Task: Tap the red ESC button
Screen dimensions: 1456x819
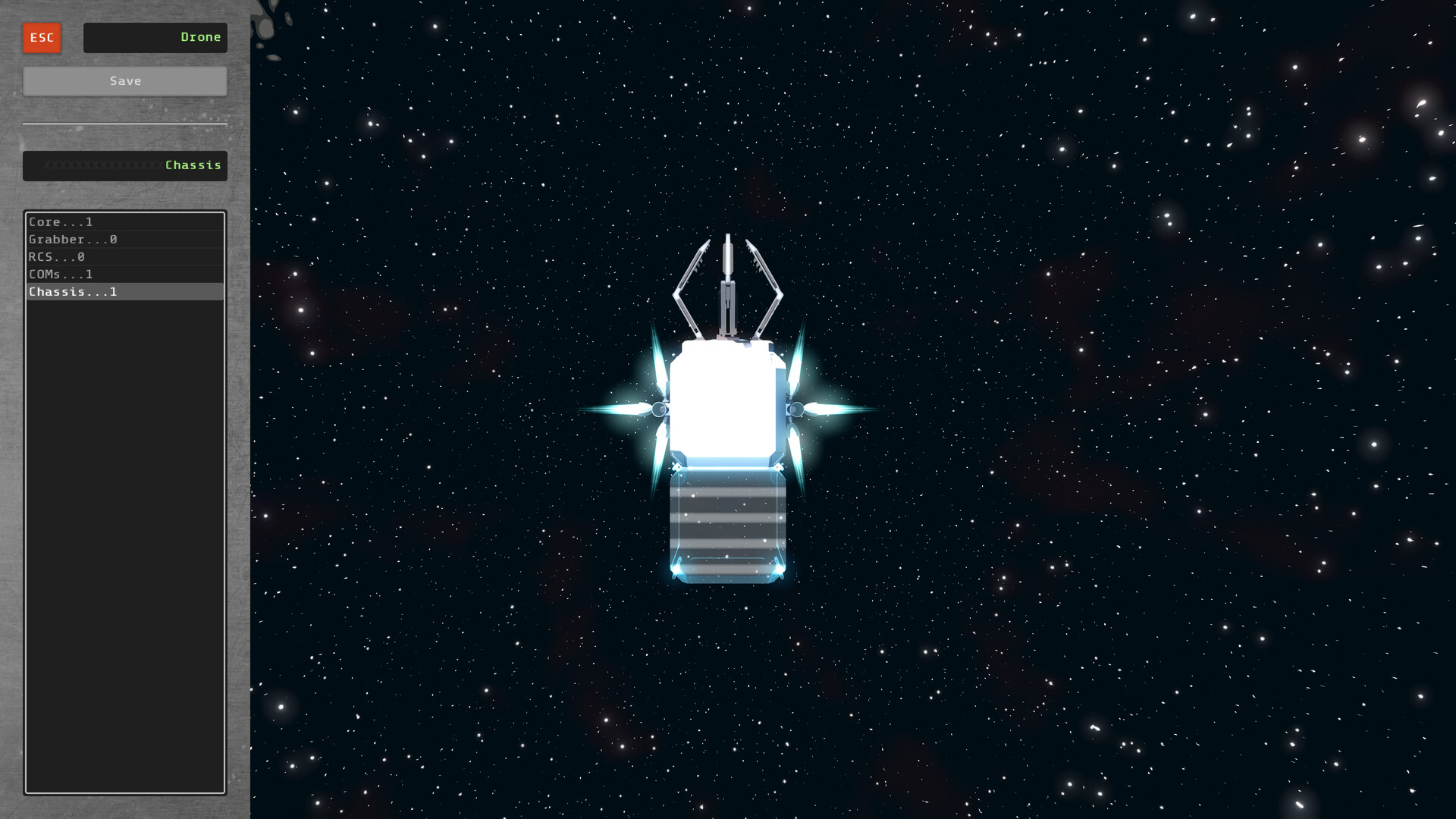Action: click(42, 38)
